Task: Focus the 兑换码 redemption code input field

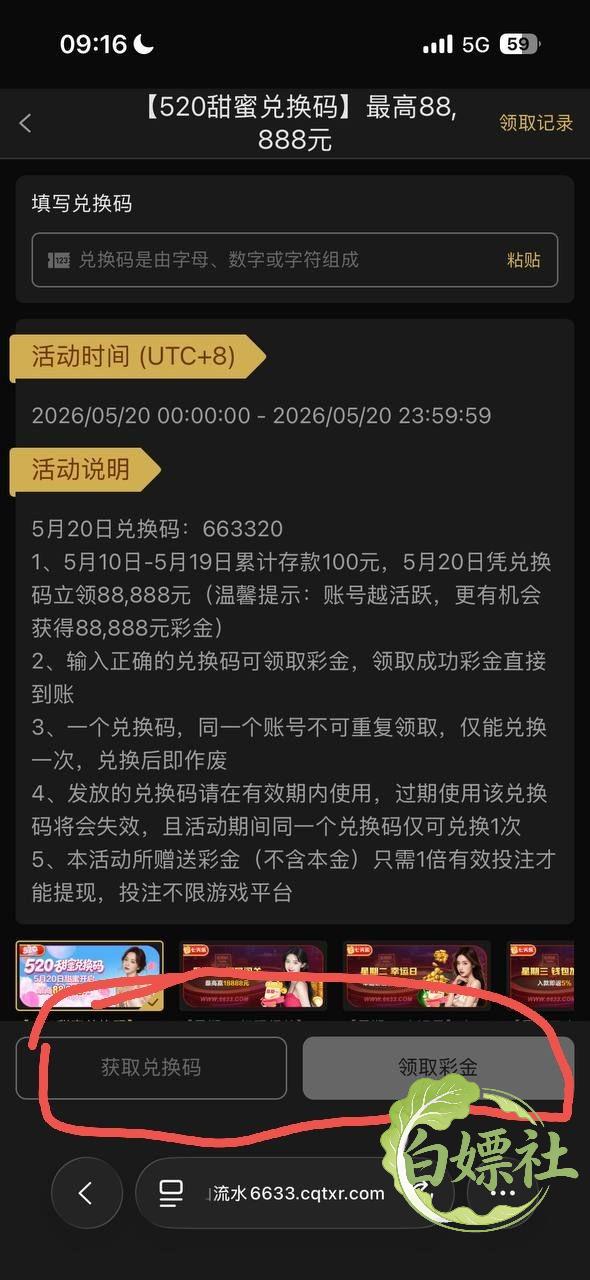Action: point(295,260)
